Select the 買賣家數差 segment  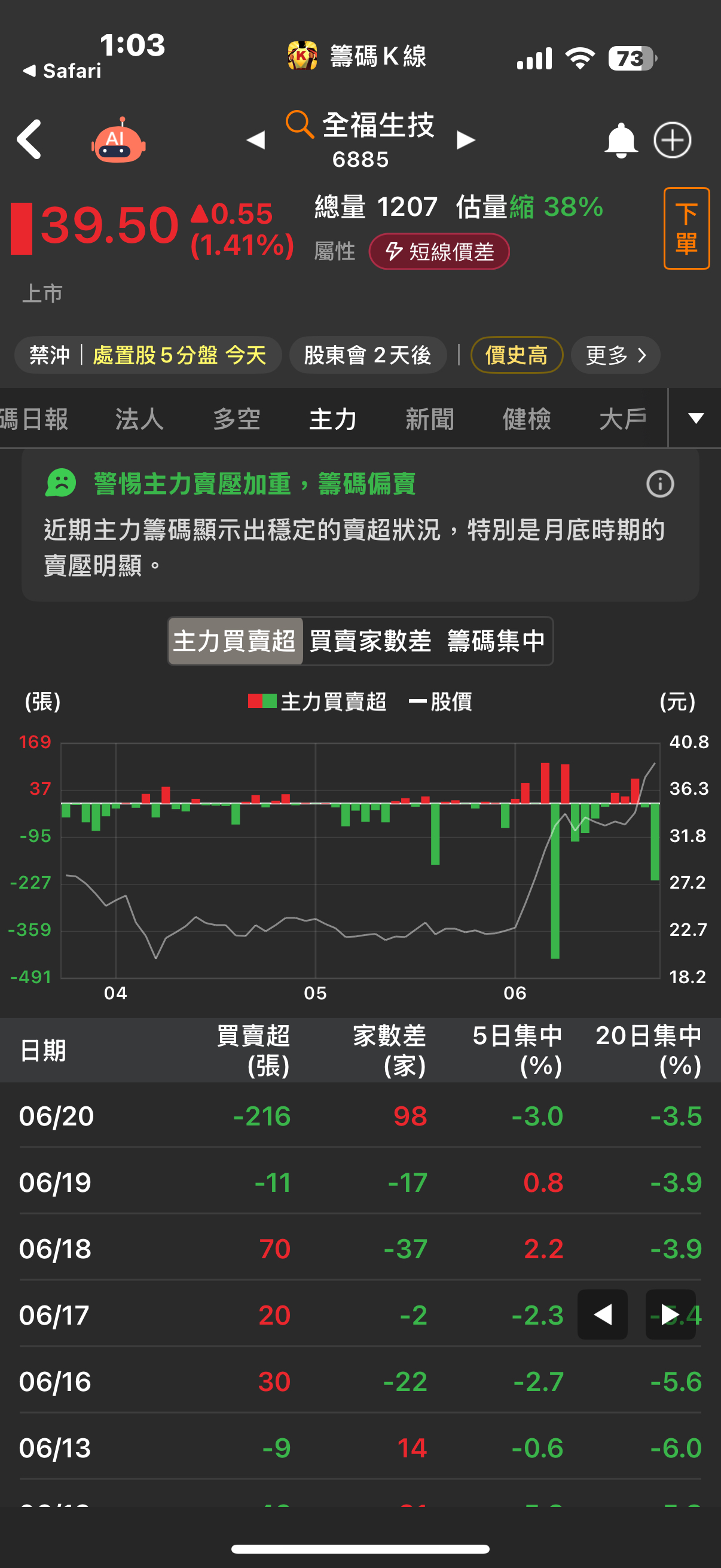coord(370,641)
